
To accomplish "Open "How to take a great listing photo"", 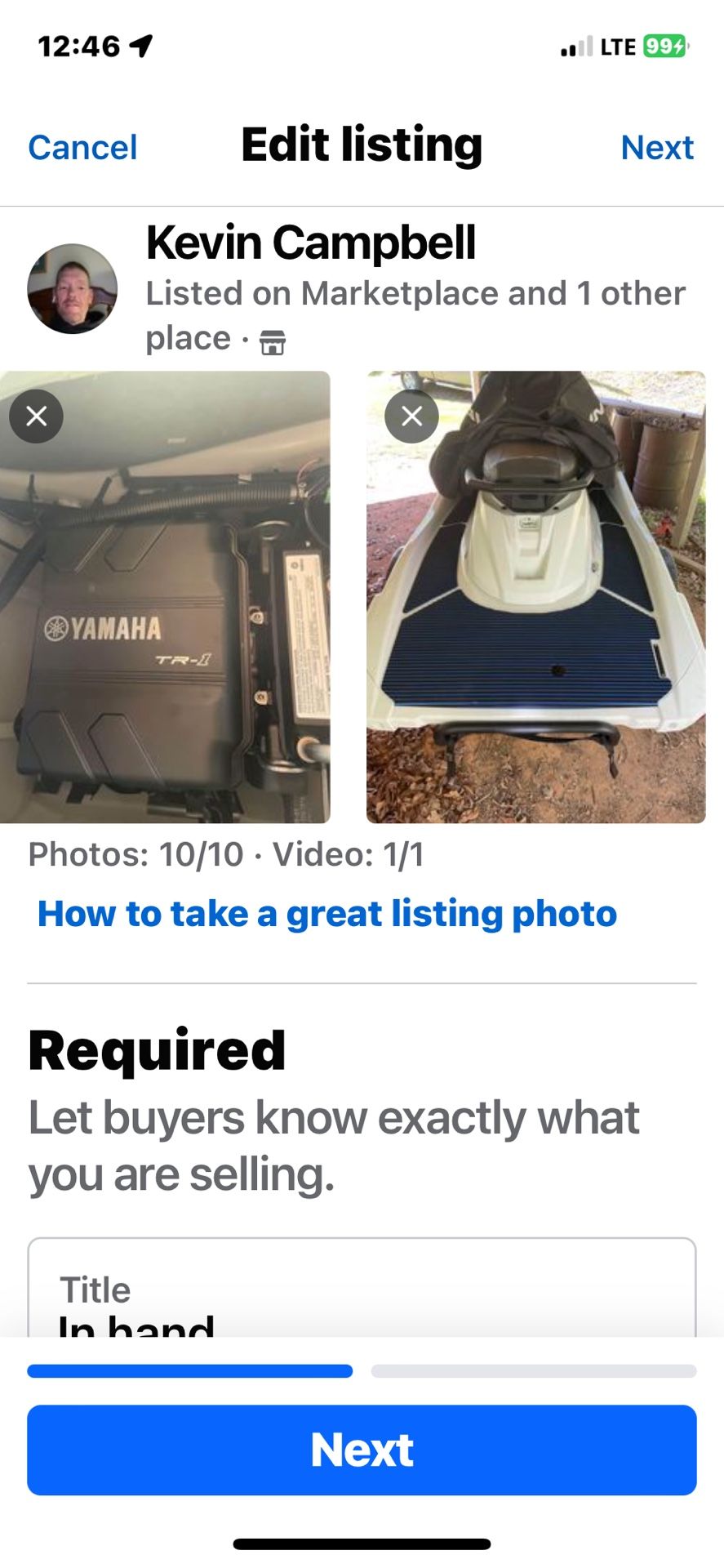I will [x=326, y=913].
